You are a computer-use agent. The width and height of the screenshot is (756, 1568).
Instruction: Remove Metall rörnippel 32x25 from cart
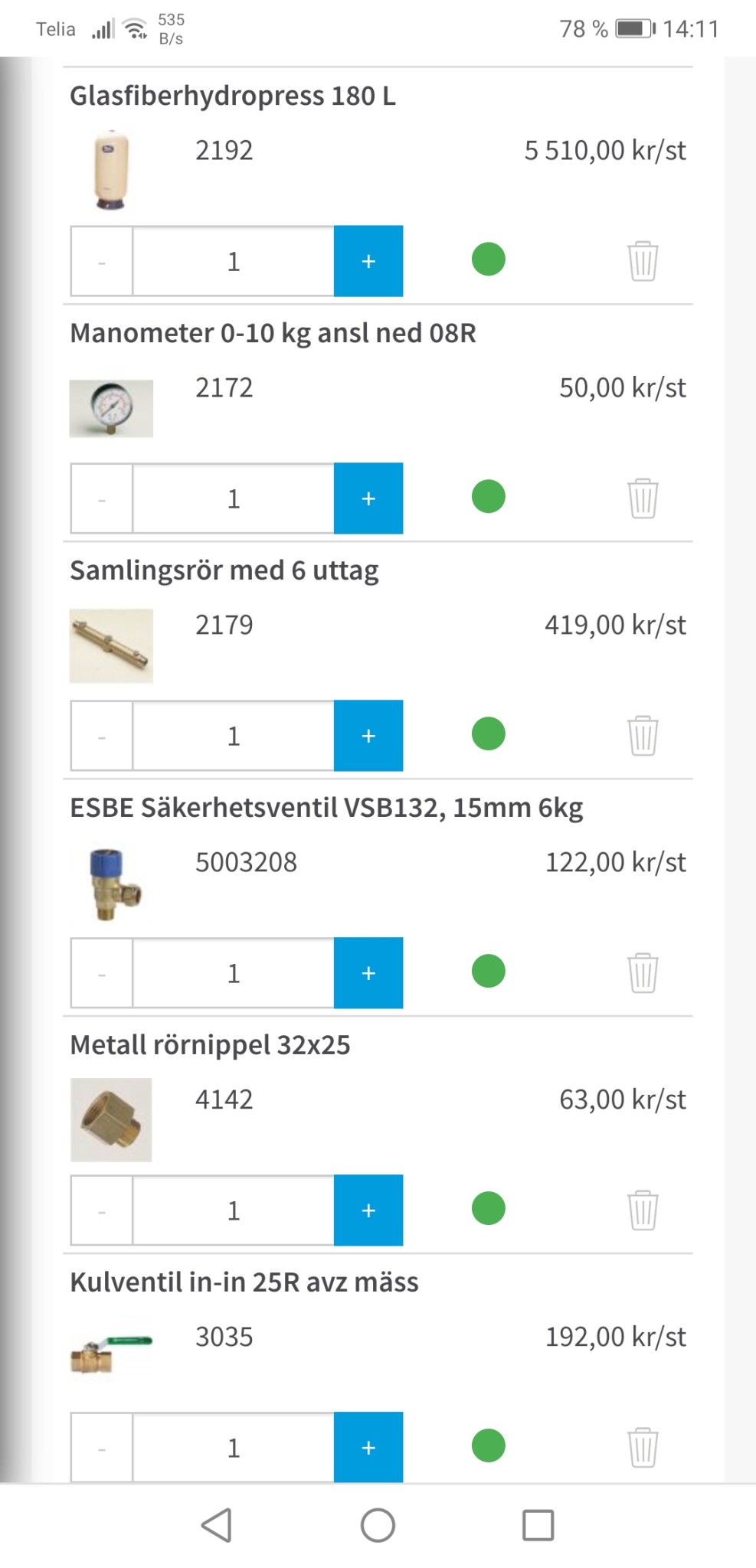[643, 1210]
